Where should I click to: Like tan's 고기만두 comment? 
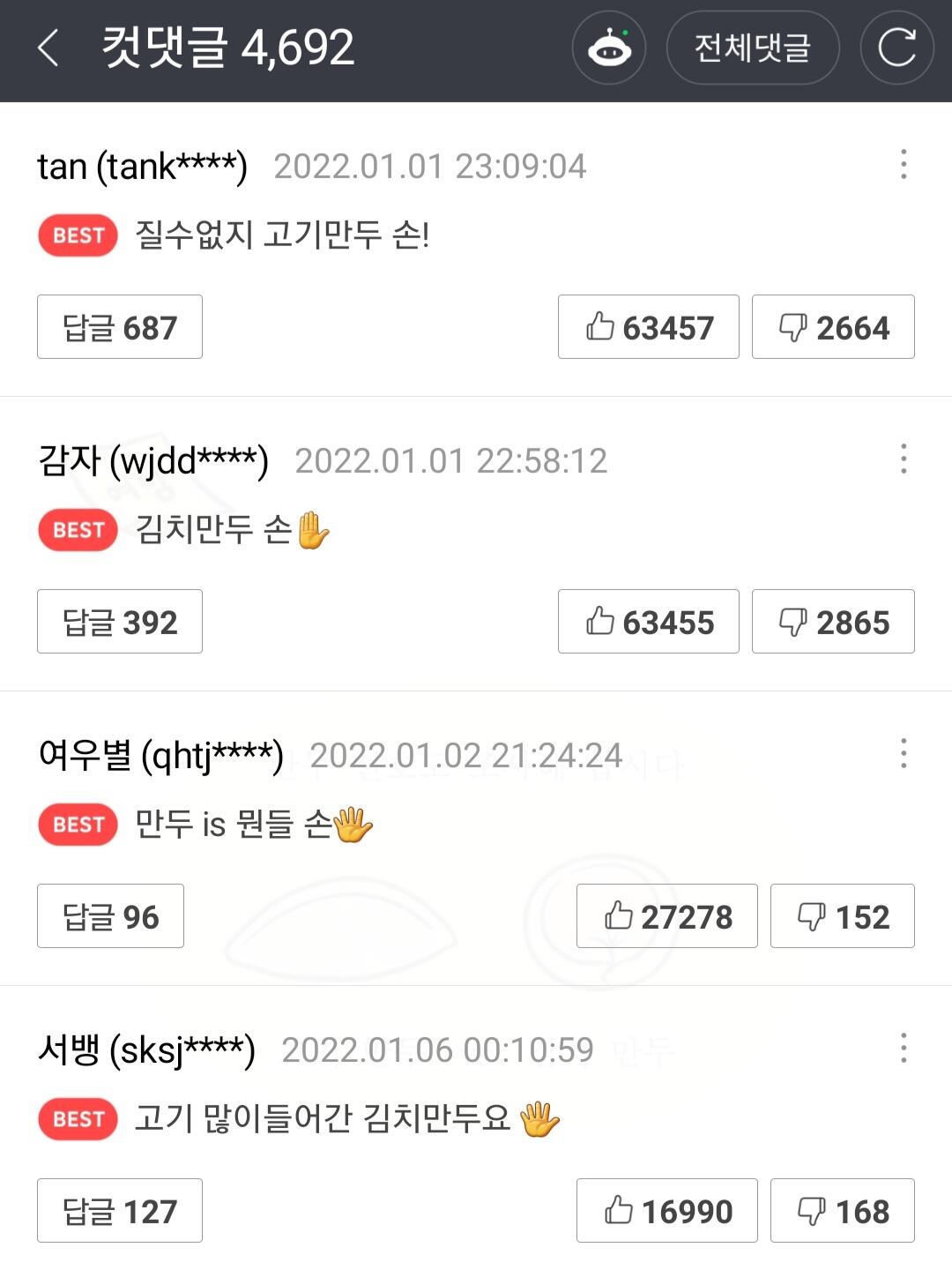coord(649,327)
